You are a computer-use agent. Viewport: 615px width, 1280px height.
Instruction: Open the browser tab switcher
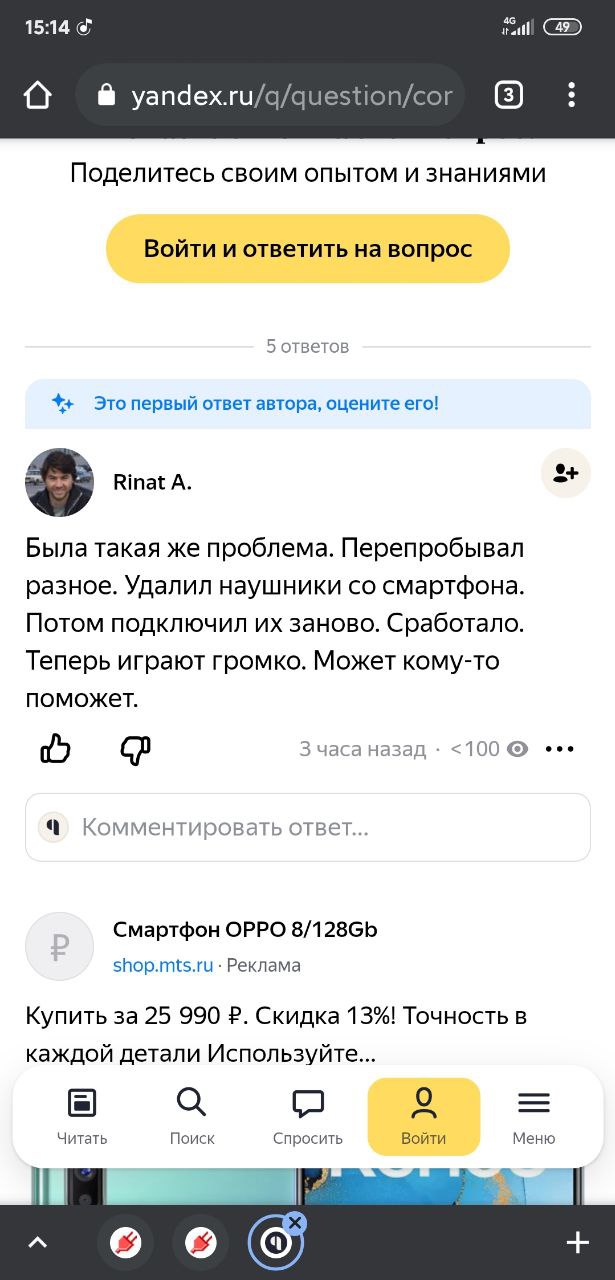click(x=508, y=96)
